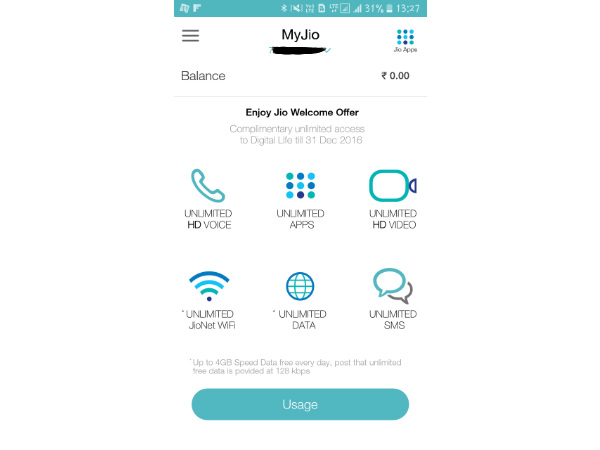
Task: Tap the Usage button
Action: [300, 404]
